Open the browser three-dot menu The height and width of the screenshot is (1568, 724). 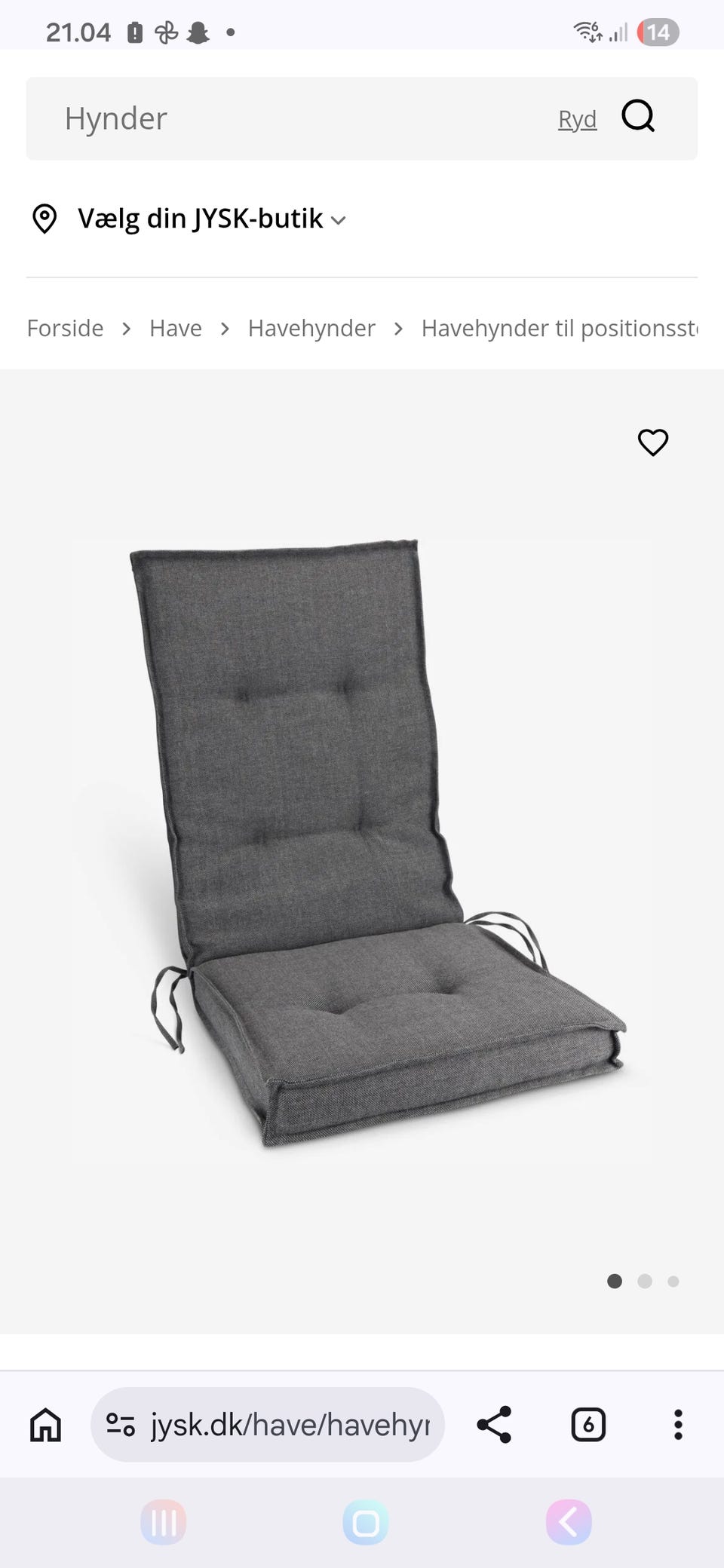tap(678, 1425)
